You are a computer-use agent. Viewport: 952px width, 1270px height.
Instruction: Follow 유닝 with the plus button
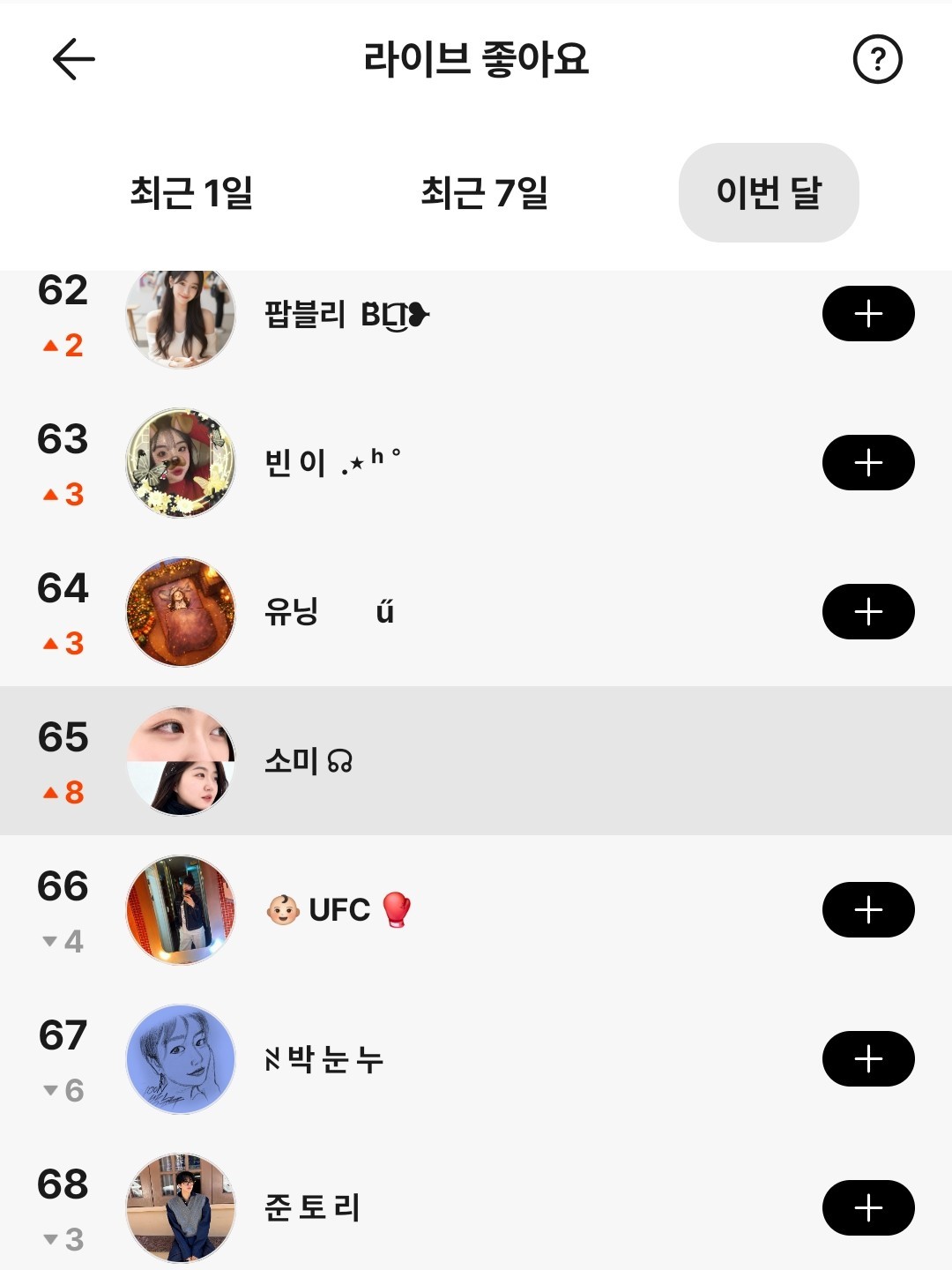coord(868,612)
